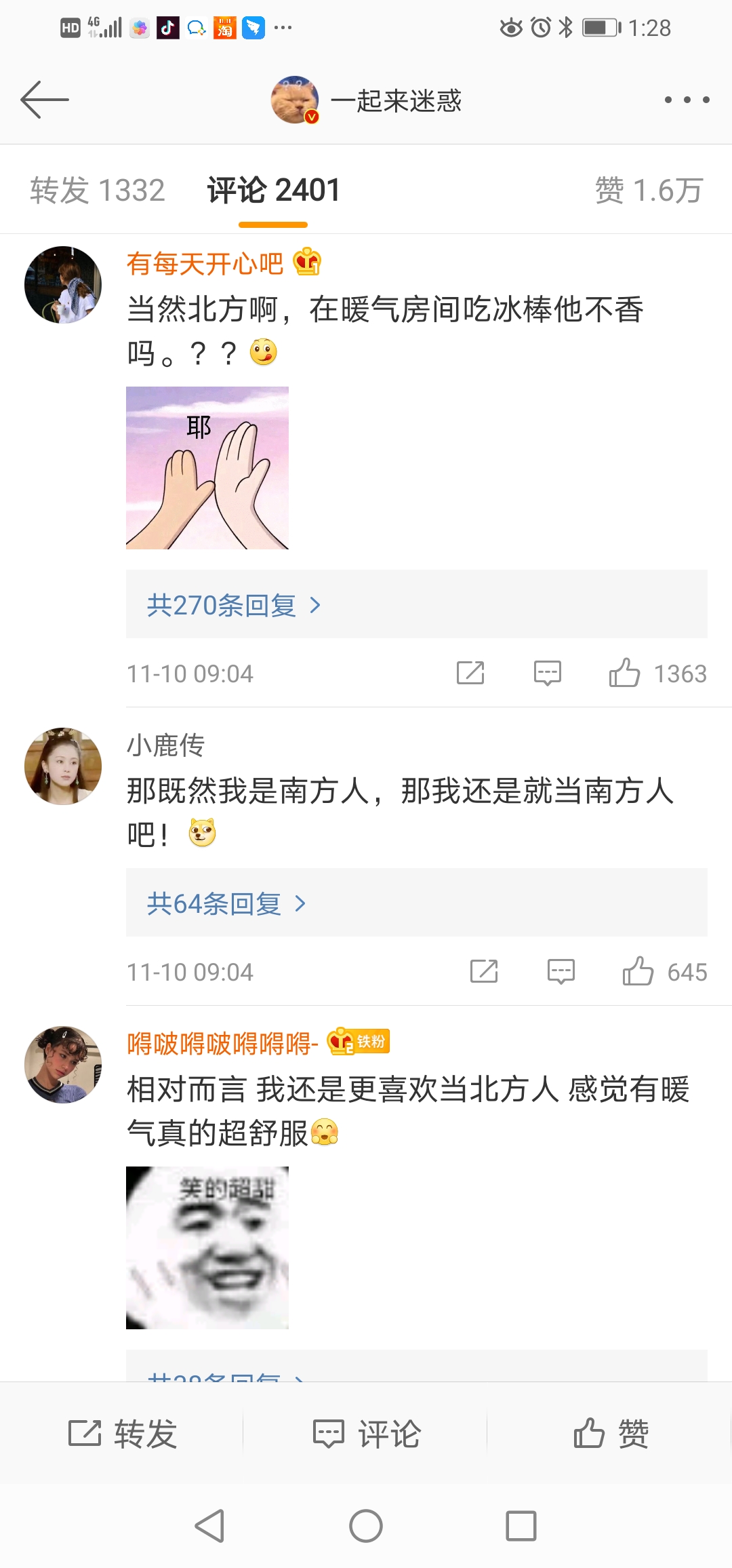Viewport: 732px width, 1568px height.
Task: Like the post with bottom 赞 button
Action: (610, 1434)
